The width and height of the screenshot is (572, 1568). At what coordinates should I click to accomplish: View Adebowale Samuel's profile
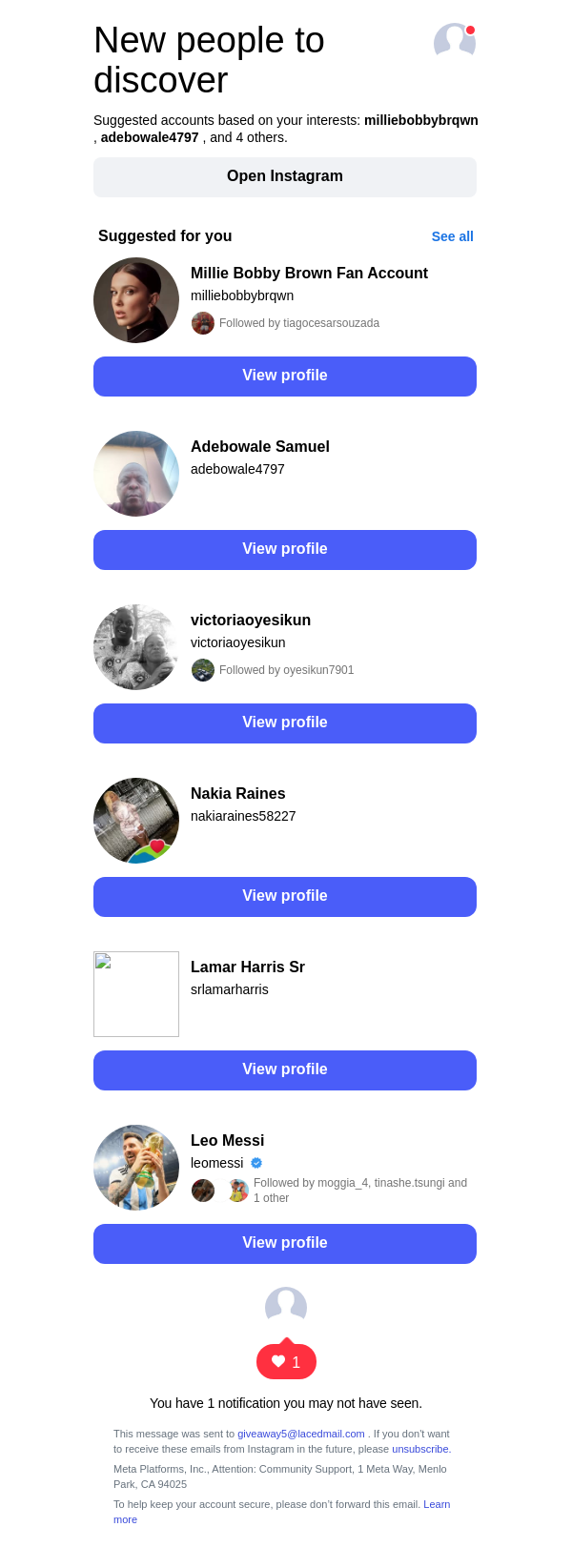pos(285,549)
